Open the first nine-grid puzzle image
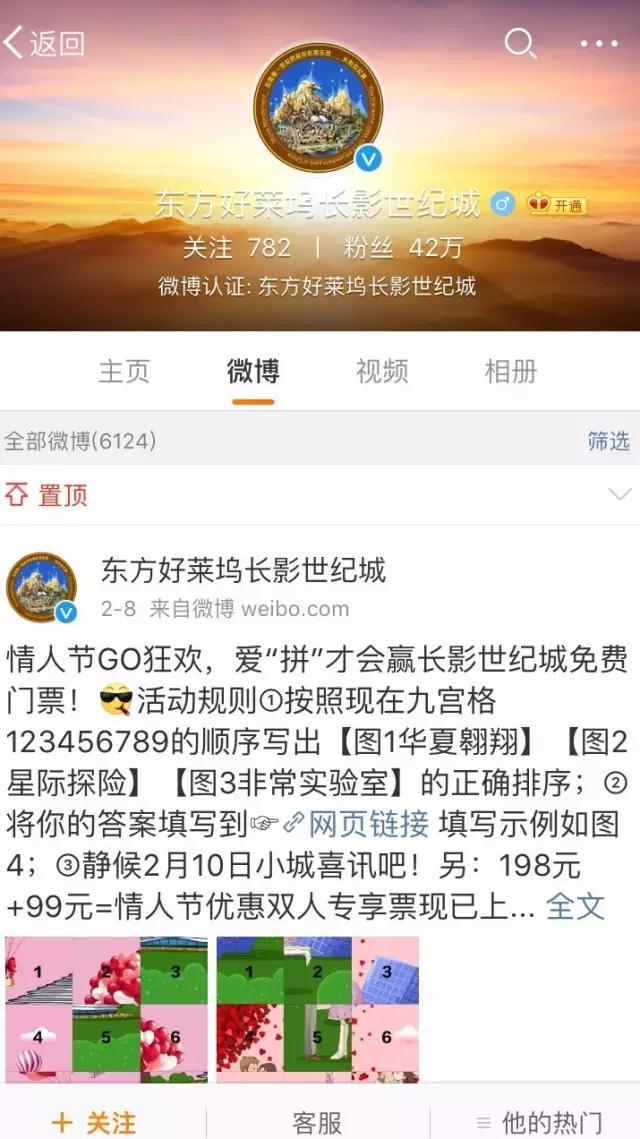The image size is (640, 1139). click(107, 1008)
